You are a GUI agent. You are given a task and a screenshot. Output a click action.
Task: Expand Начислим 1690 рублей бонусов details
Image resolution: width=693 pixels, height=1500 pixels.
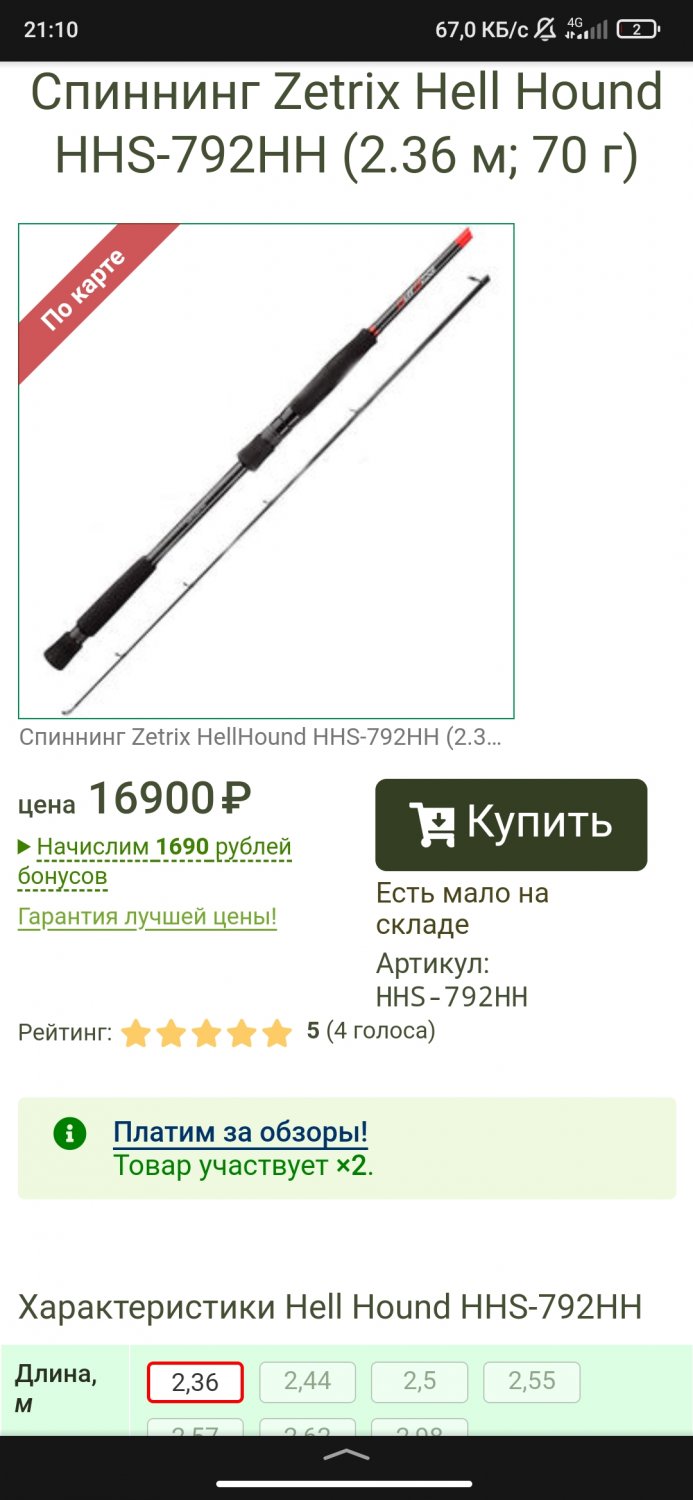tap(155, 861)
